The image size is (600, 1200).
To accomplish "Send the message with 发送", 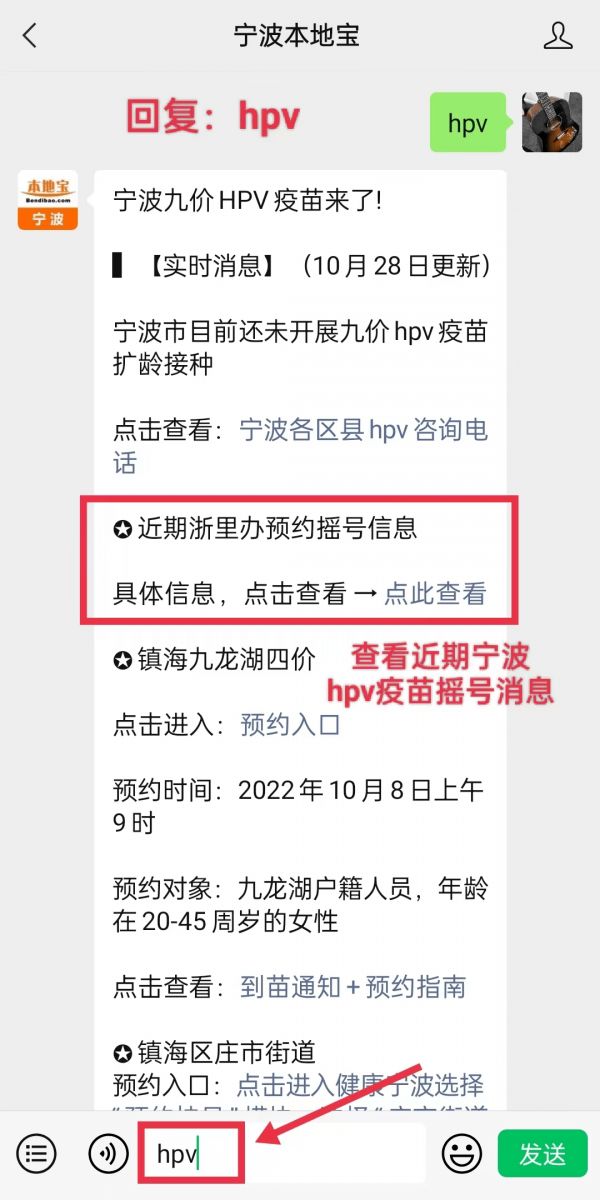I will 542,1154.
